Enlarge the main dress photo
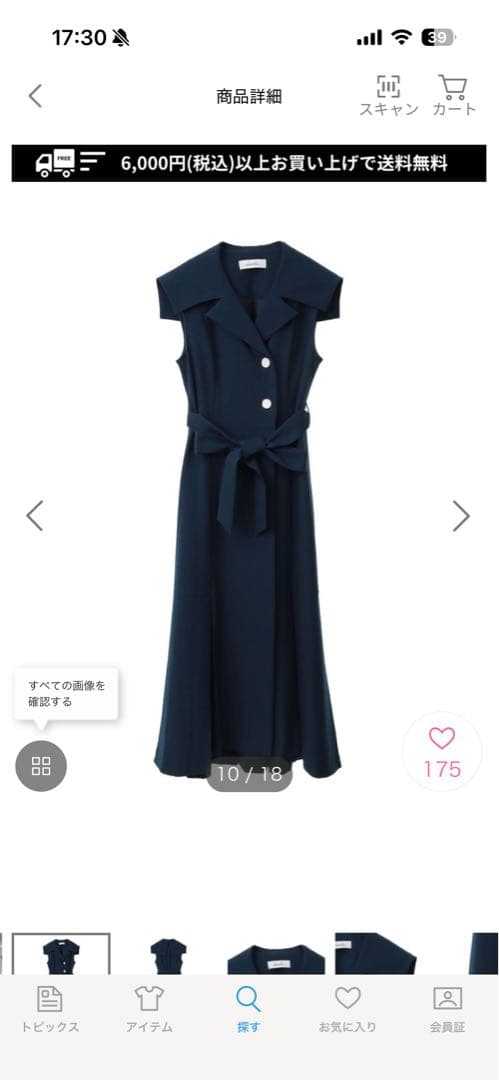This screenshot has height=1080, width=499. point(248,510)
